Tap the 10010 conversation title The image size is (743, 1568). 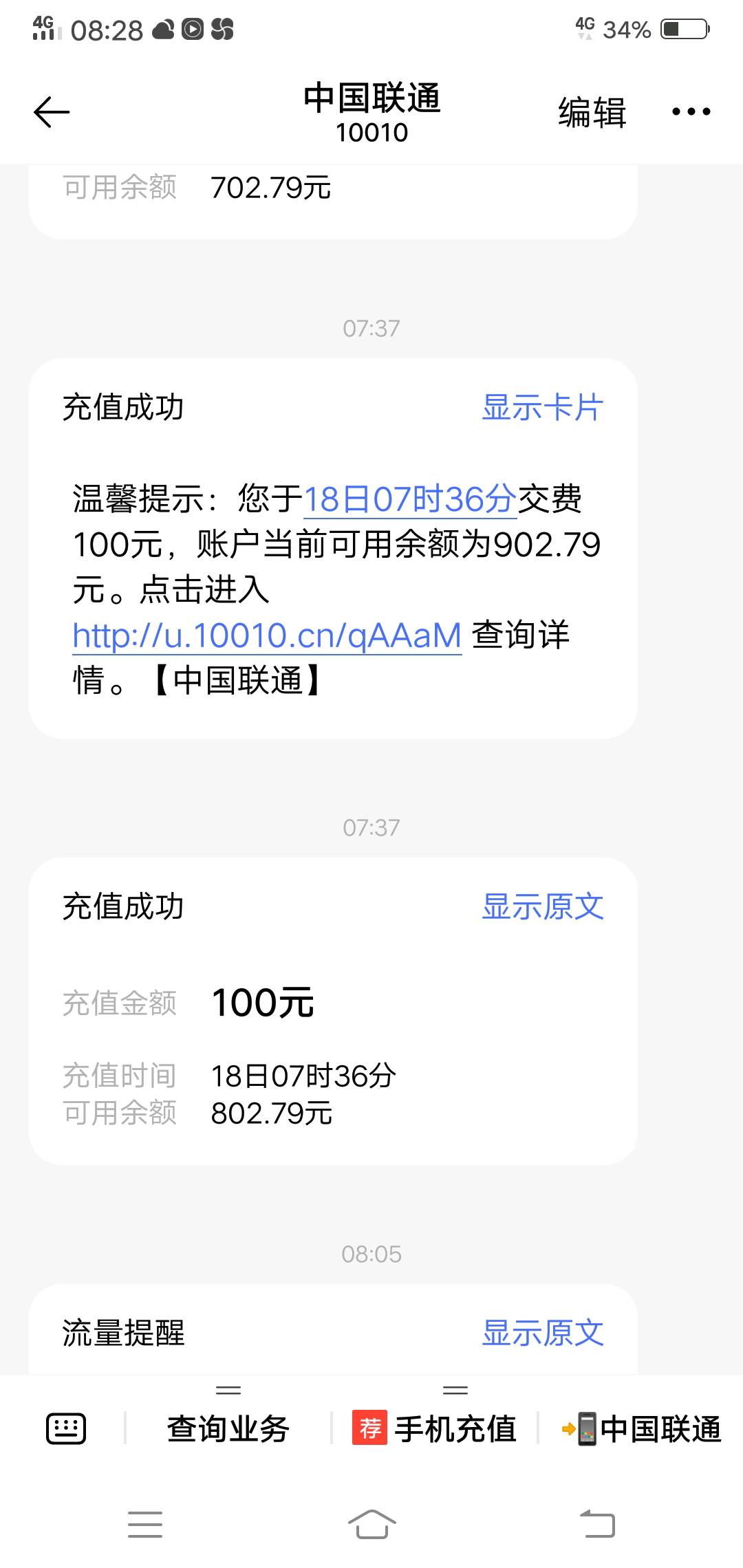(371, 132)
